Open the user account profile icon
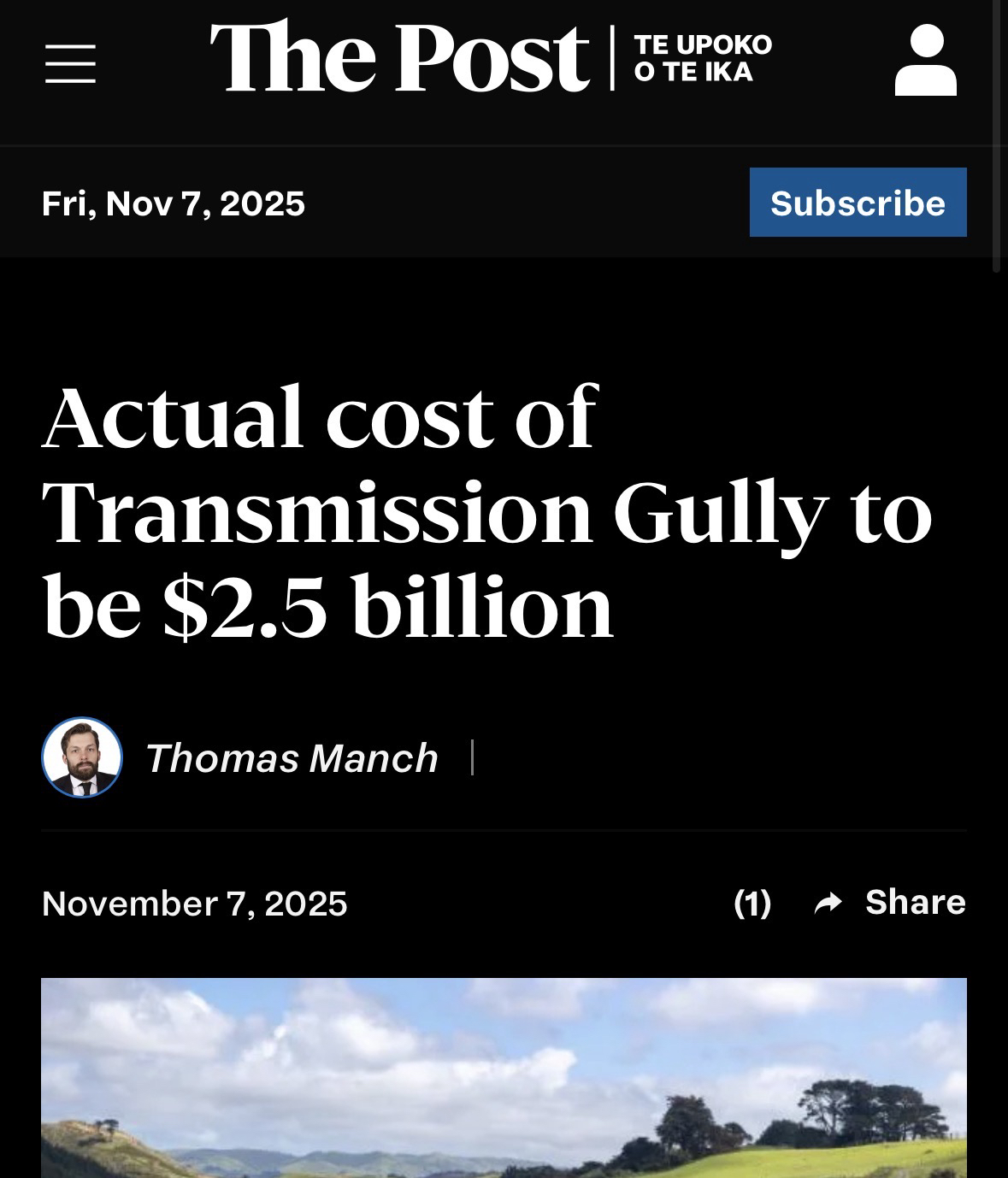This screenshot has height=1178, width=1008. click(x=925, y=60)
